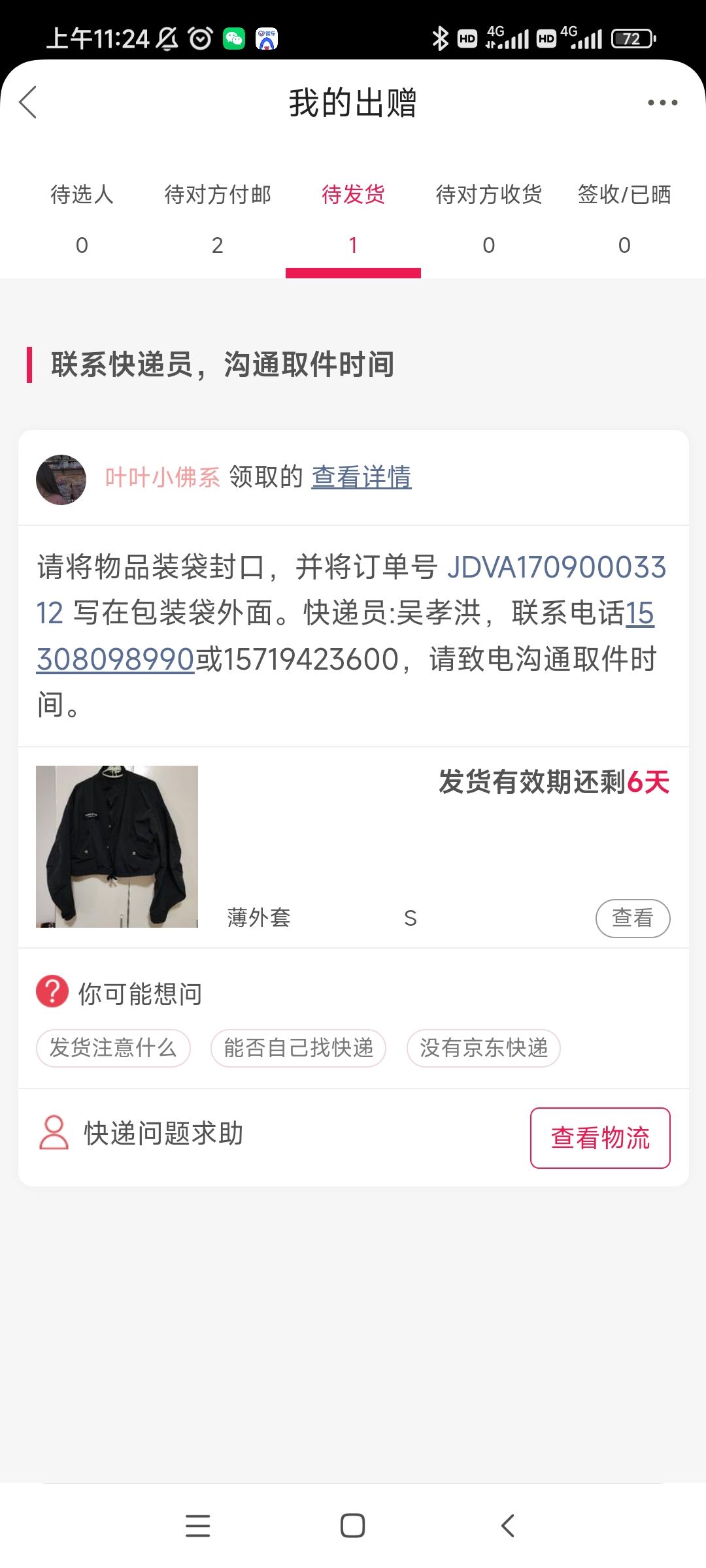Open the 查看详情 link
Image resolution: width=706 pixels, height=1568 pixels.
tap(361, 477)
